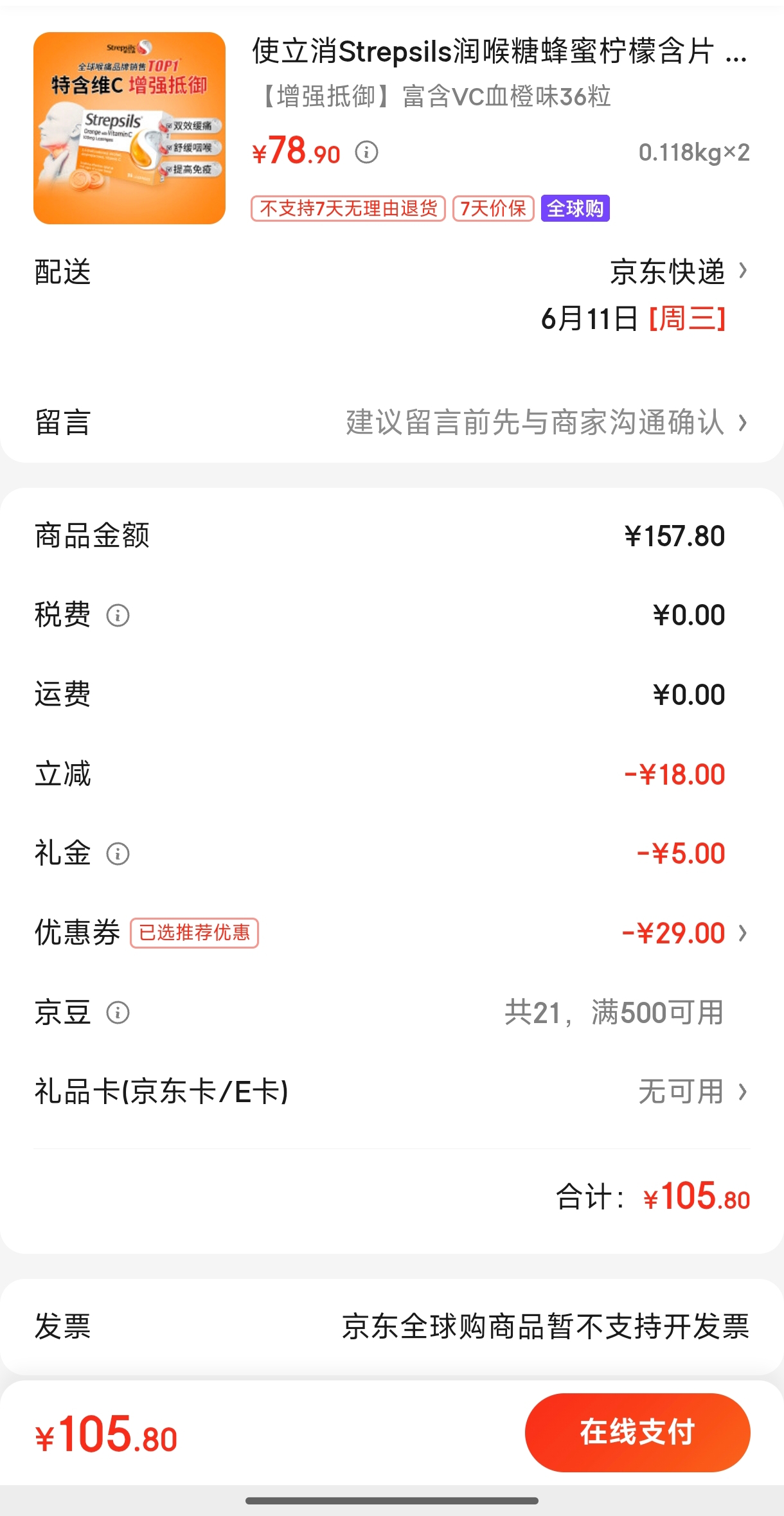Open the Strepsils product thumbnail
Viewport: 784px width, 1516px height.
(x=129, y=128)
